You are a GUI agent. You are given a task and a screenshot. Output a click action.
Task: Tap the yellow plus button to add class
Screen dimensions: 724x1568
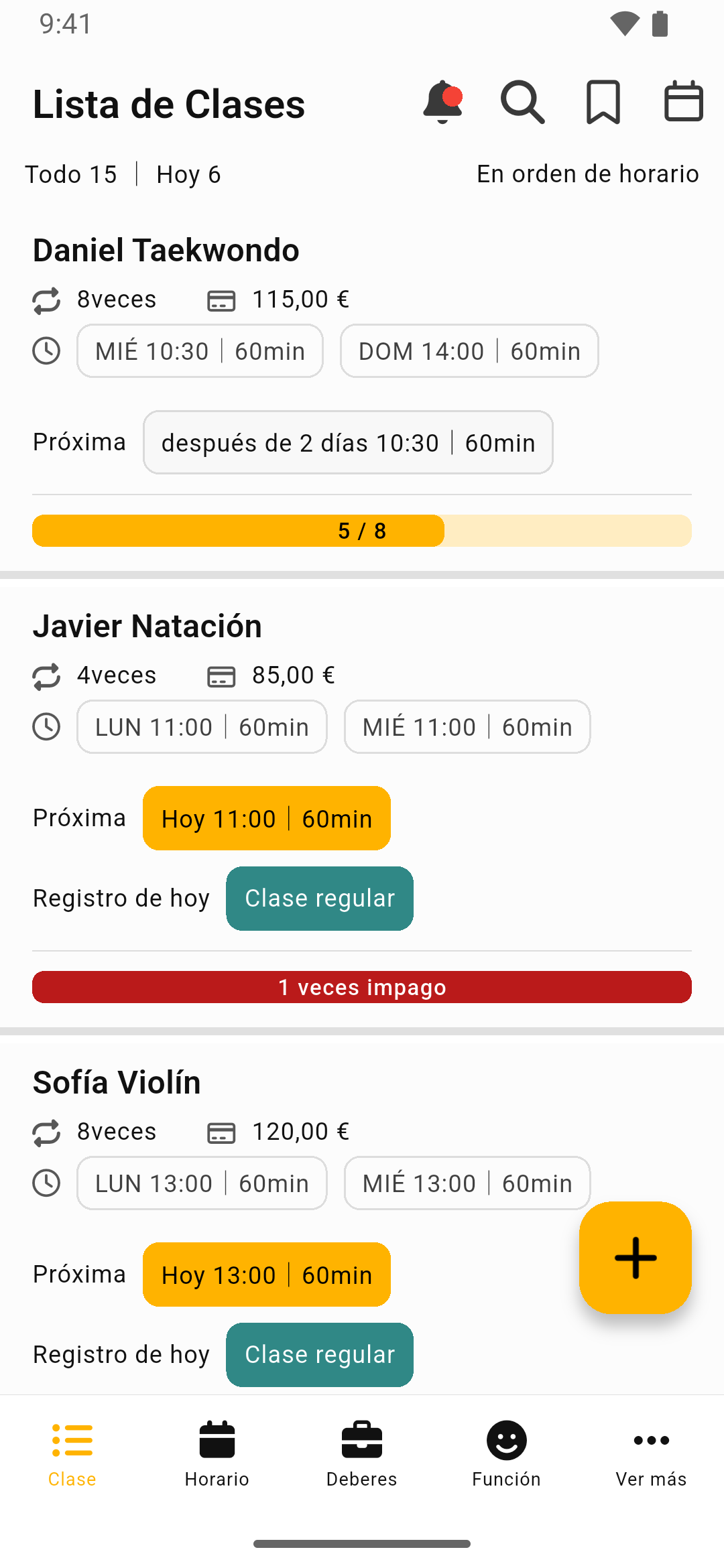click(x=635, y=1256)
